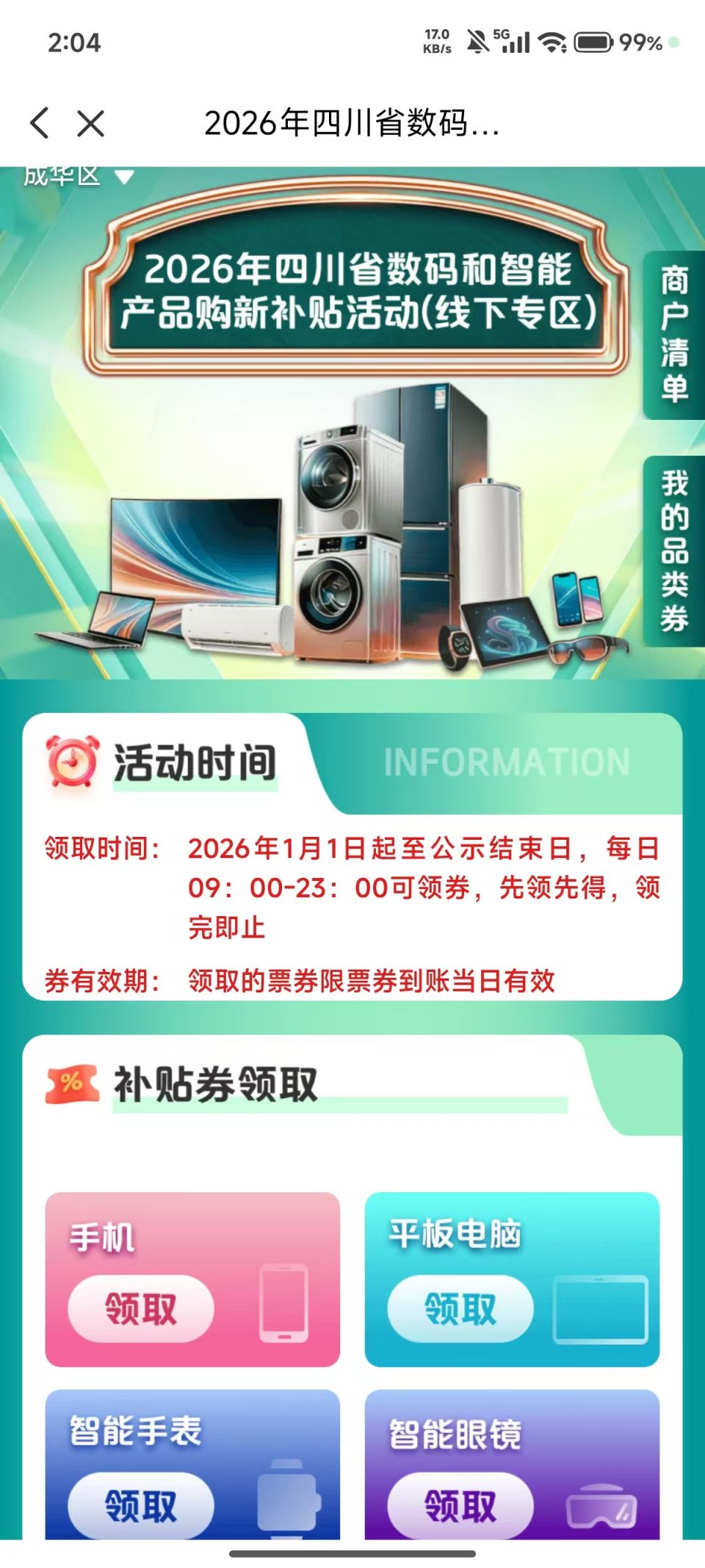Viewport: 705px width, 1568px height.
Task: Claim the 智能眼镜 subsidy coupon
Action: pyautogui.click(x=460, y=1506)
